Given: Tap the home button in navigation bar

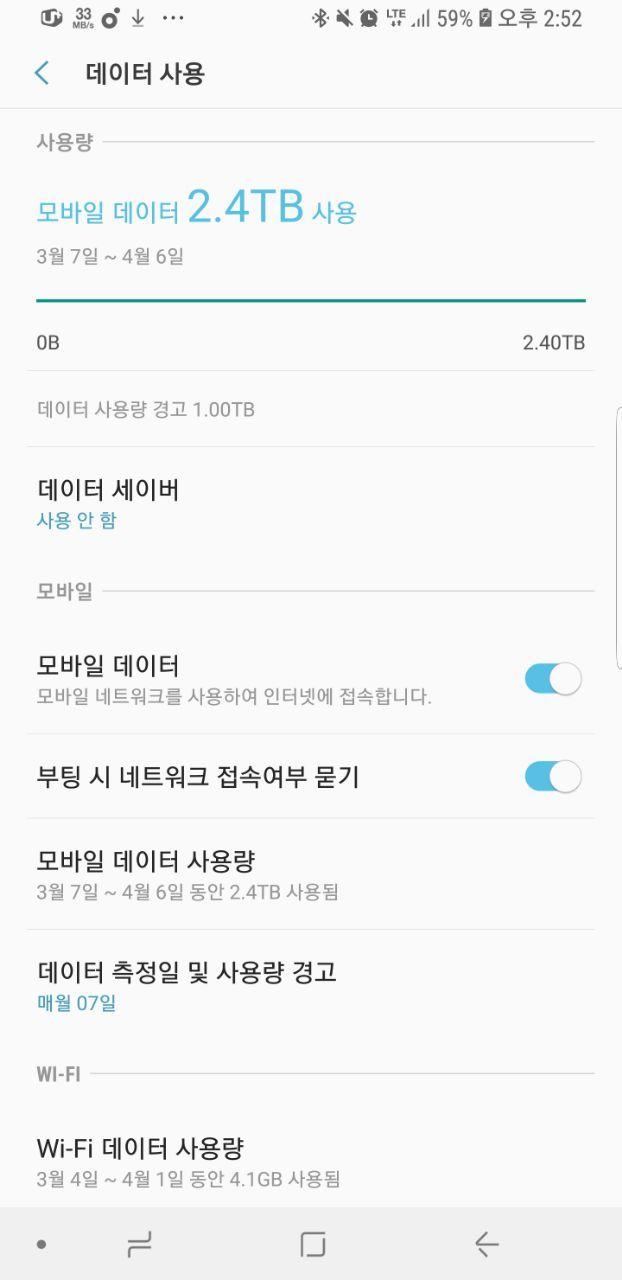Looking at the screenshot, I should click(312, 1244).
